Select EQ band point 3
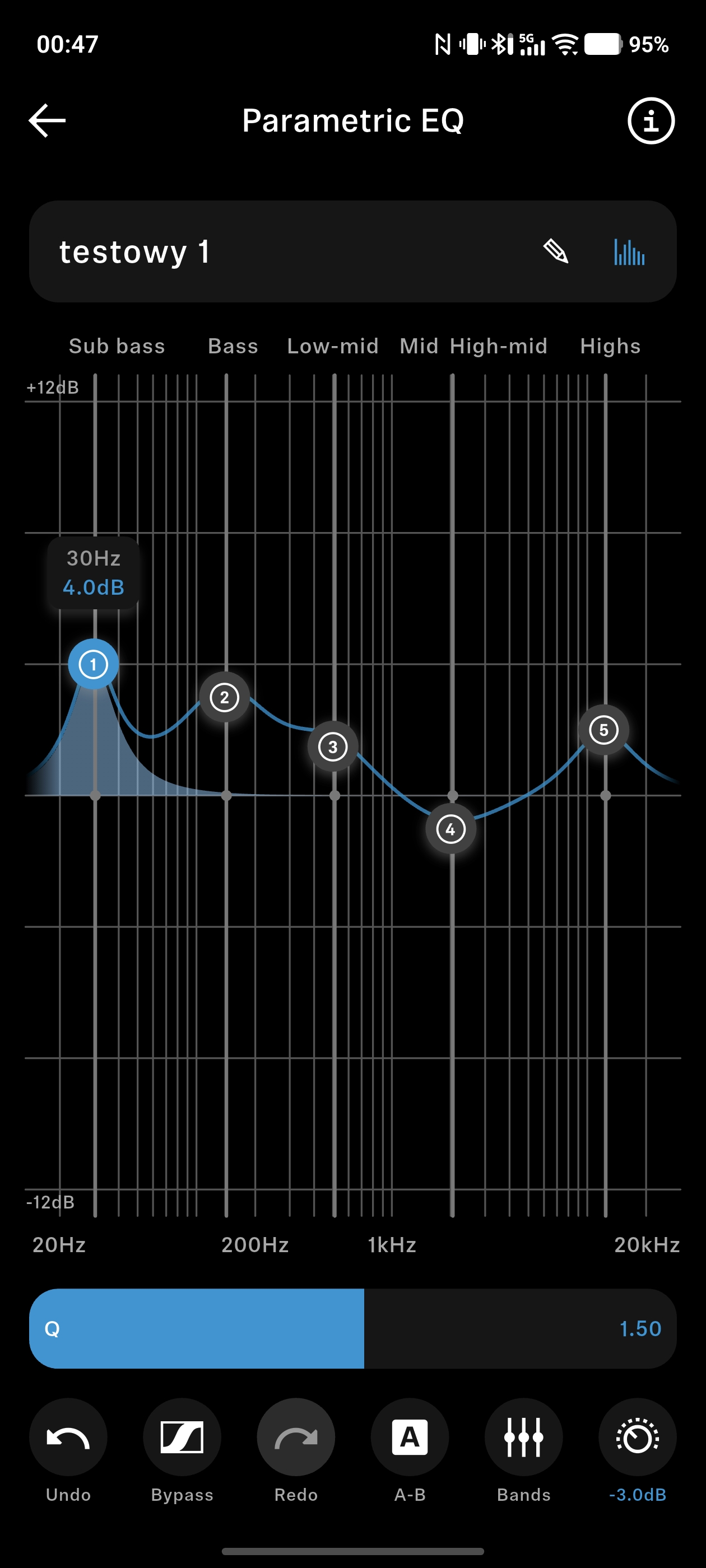This screenshot has width=706, height=1568. point(333,747)
